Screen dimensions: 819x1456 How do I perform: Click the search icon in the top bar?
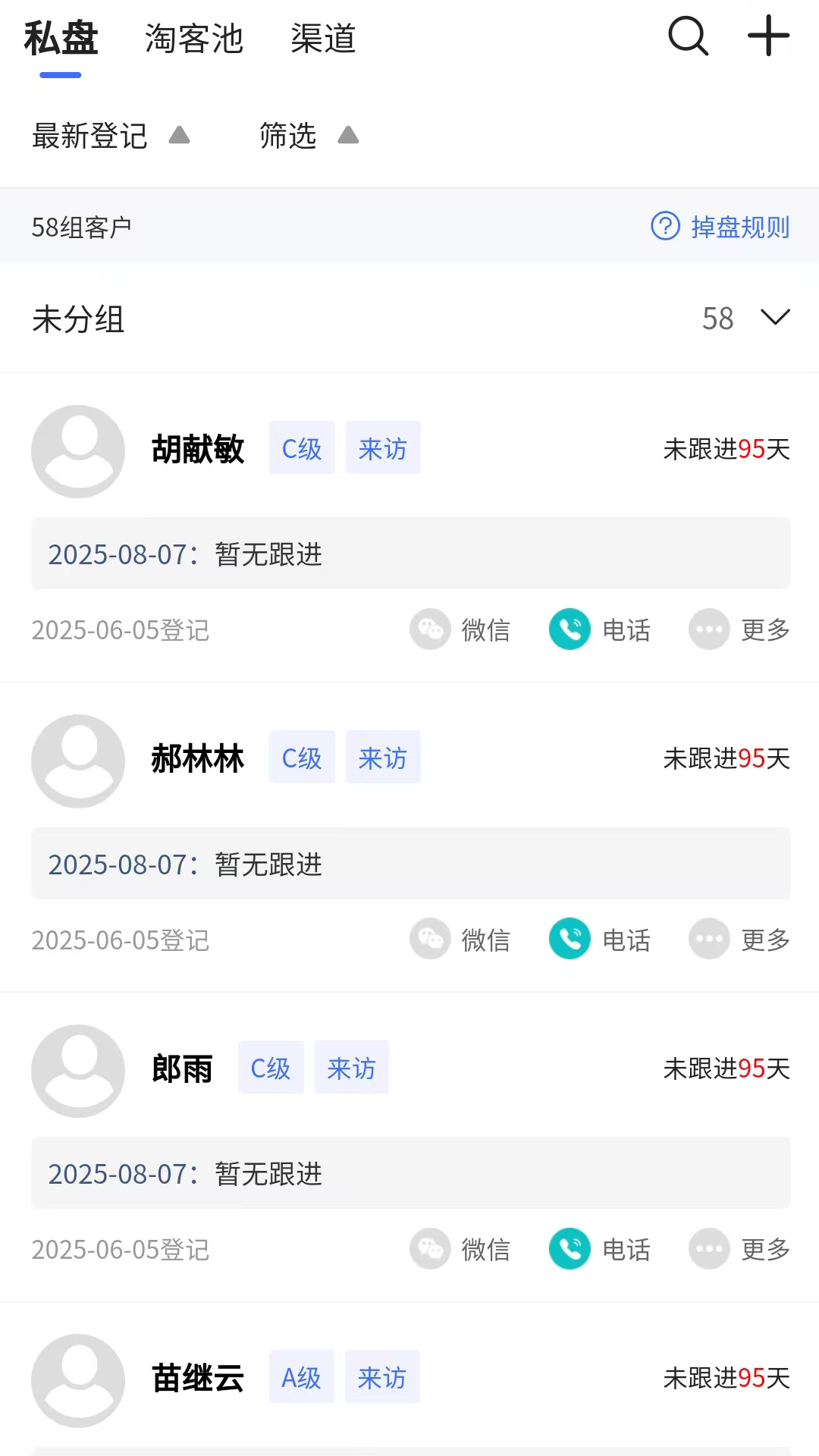coord(687,36)
